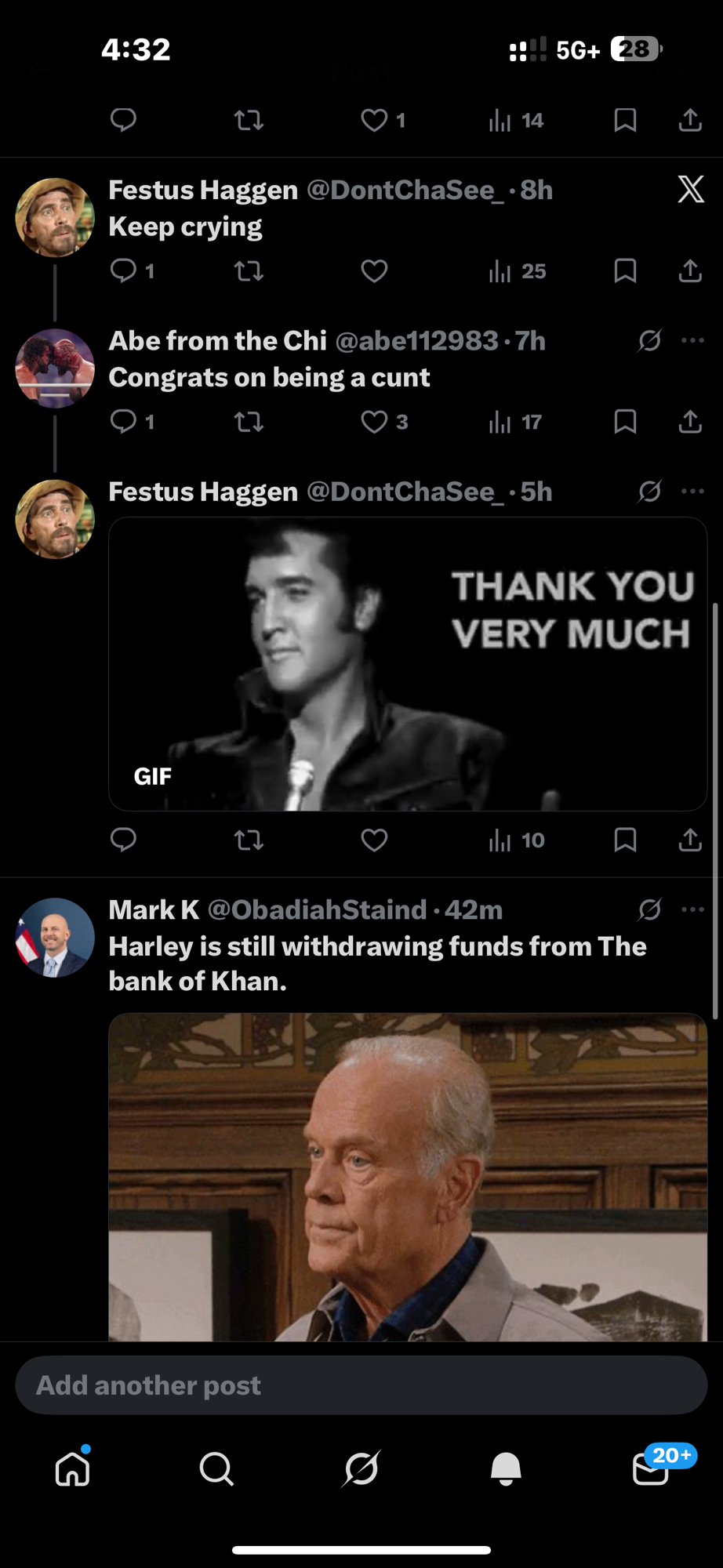The width and height of the screenshot is (723, 1568).
Task: Like Abe from the Chi's reply
Action: (374, 422)
